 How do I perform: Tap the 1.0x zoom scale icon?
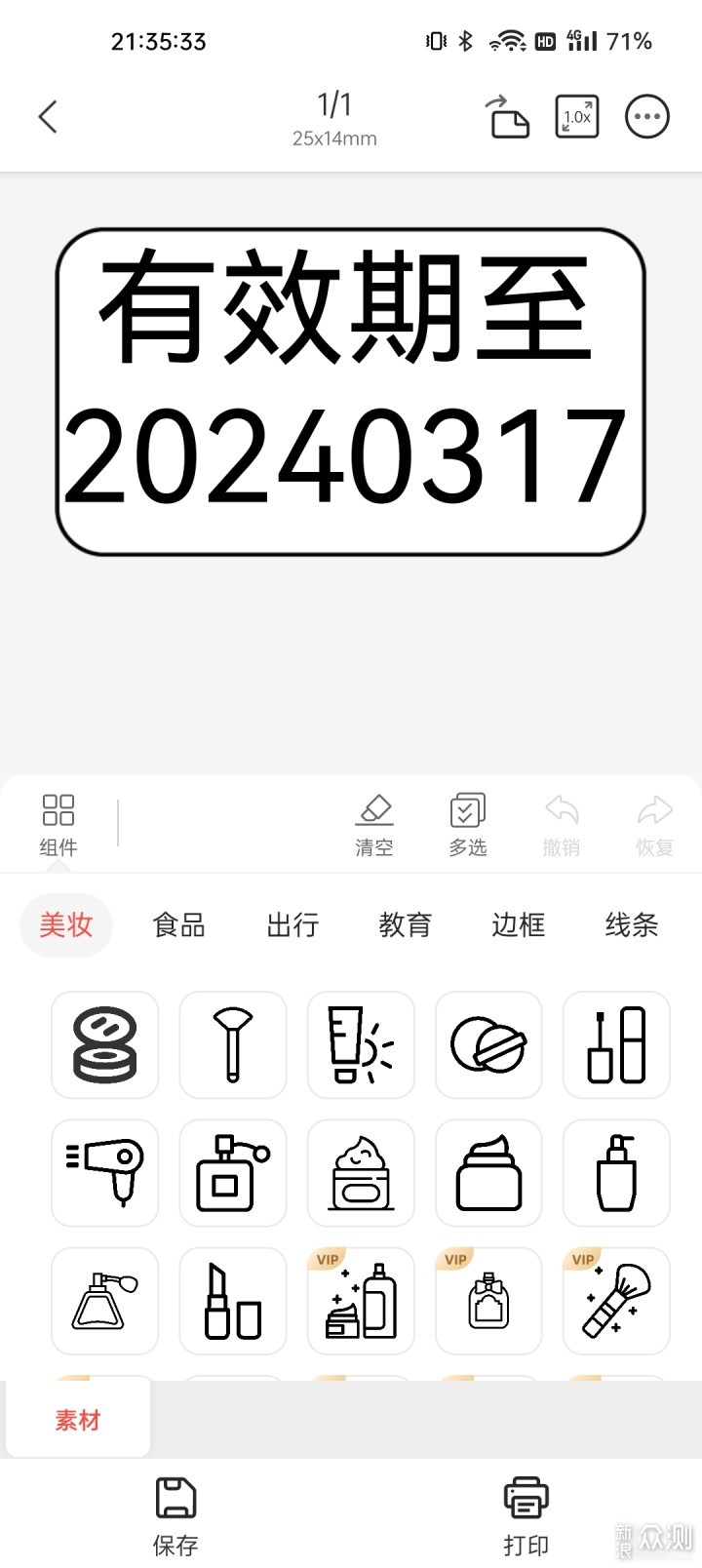576,117
